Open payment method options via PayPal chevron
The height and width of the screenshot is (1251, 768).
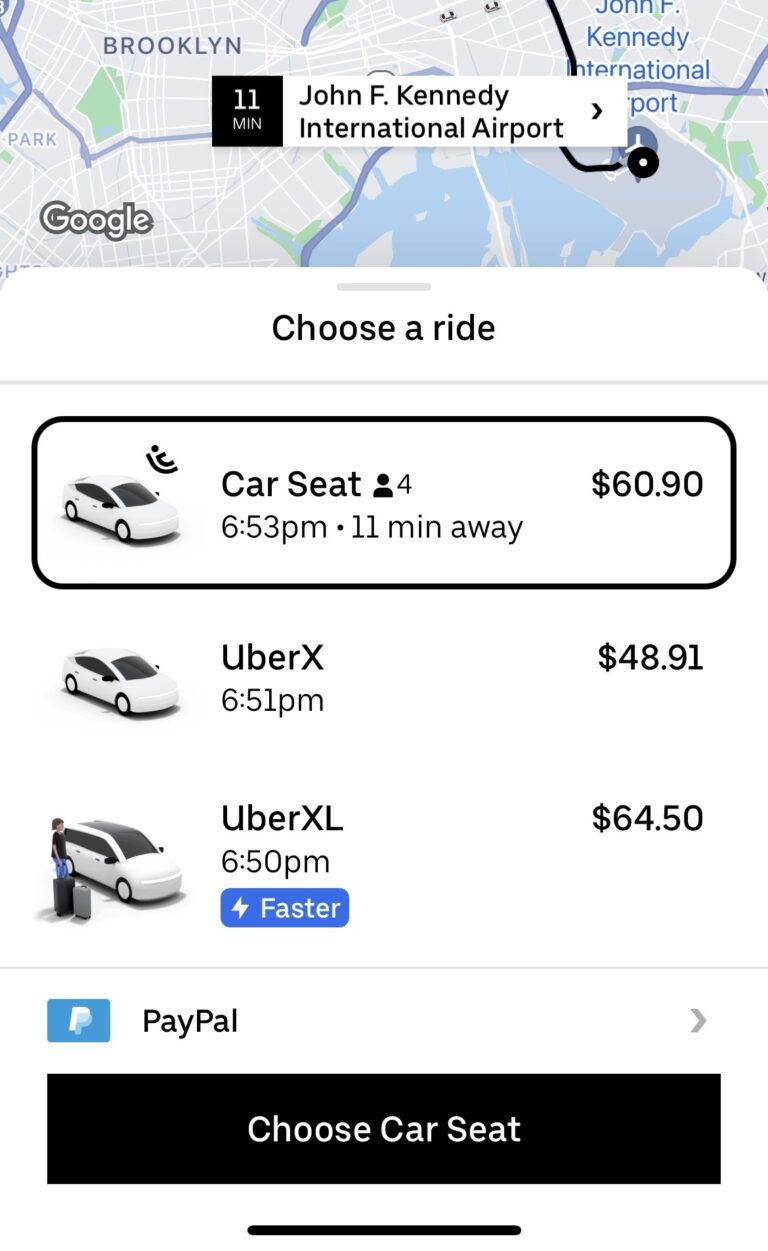[x=698, y=1020]
